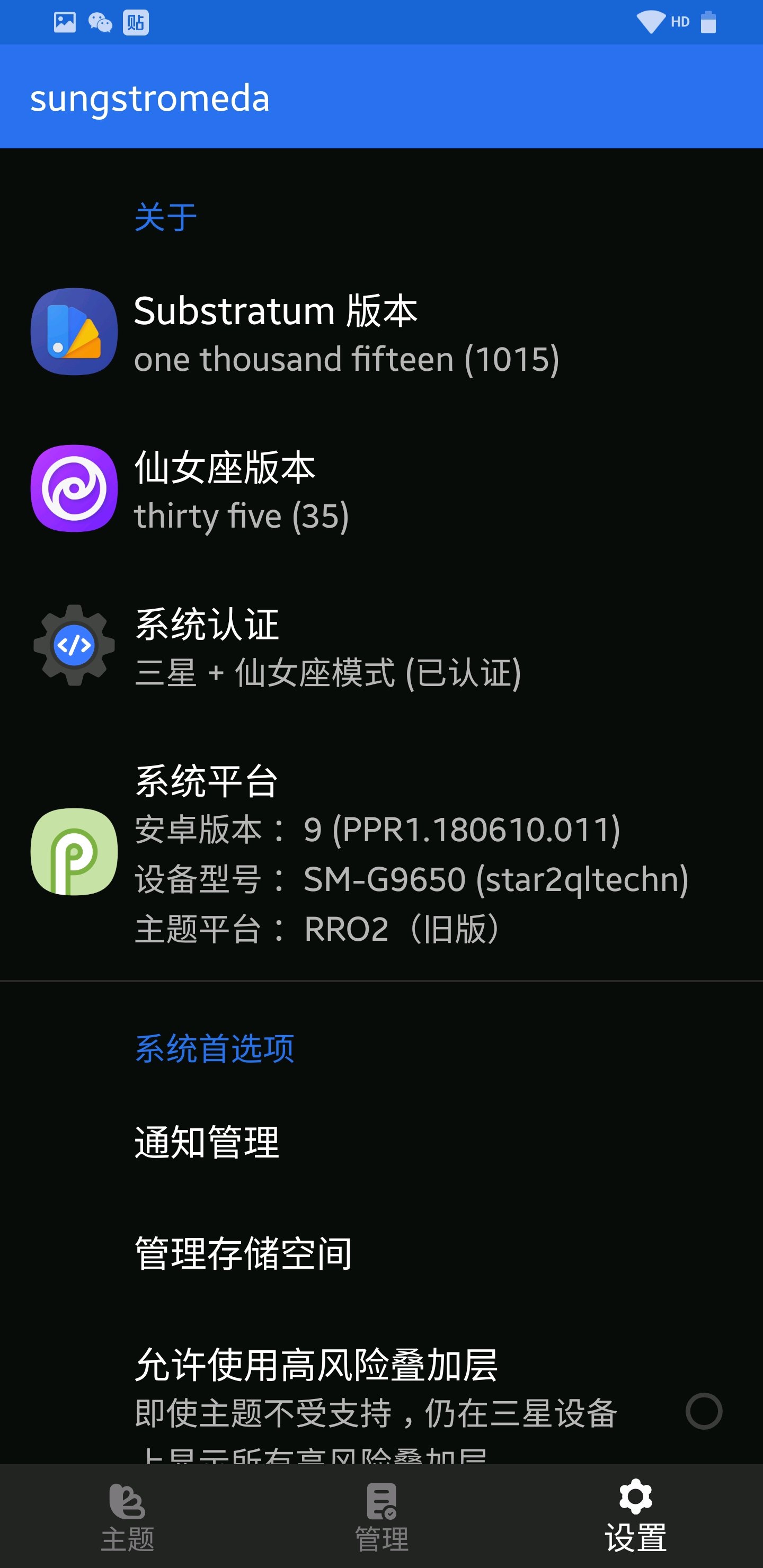Open 管理存储空间
The height and width of the screenshot is (1568, 763).
(x=381, y=1253)
